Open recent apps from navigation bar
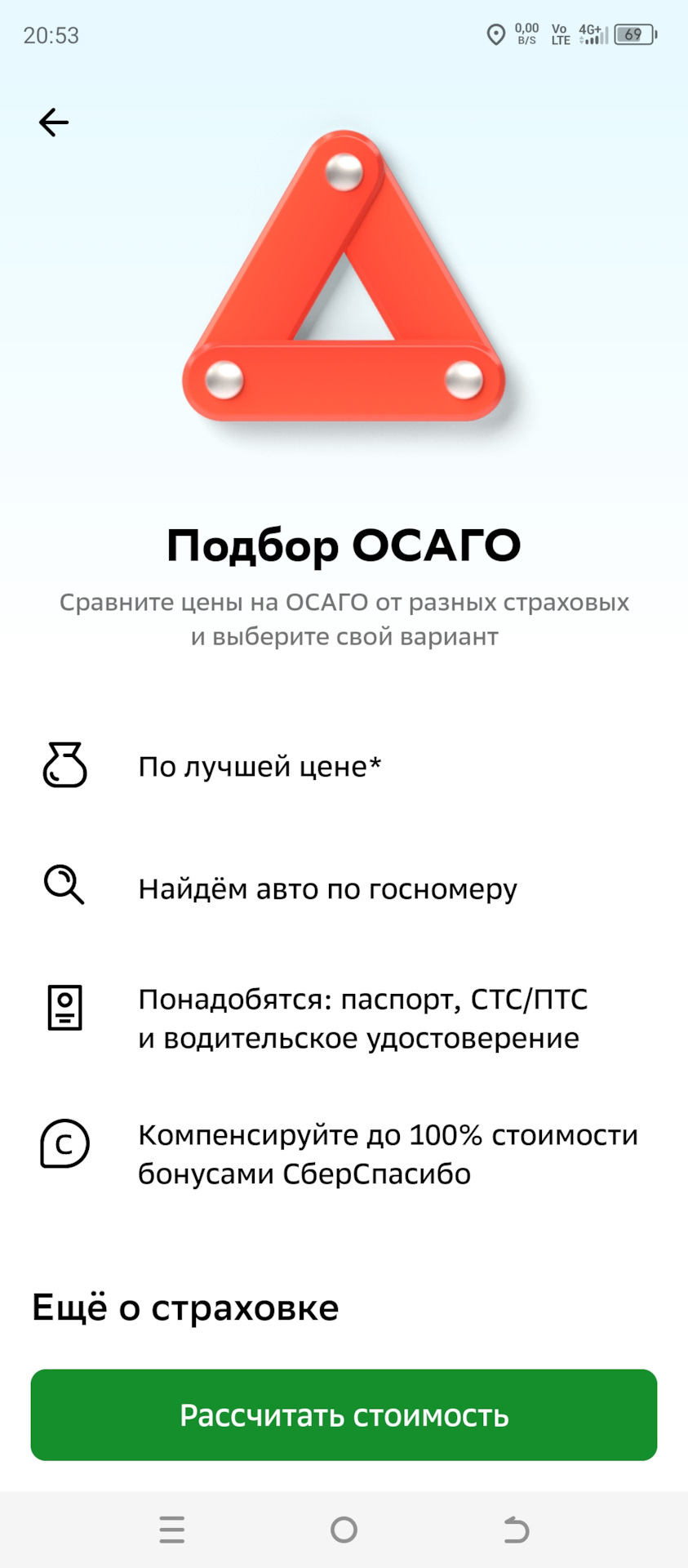The image size is (688, 1568). point(172,1530)
